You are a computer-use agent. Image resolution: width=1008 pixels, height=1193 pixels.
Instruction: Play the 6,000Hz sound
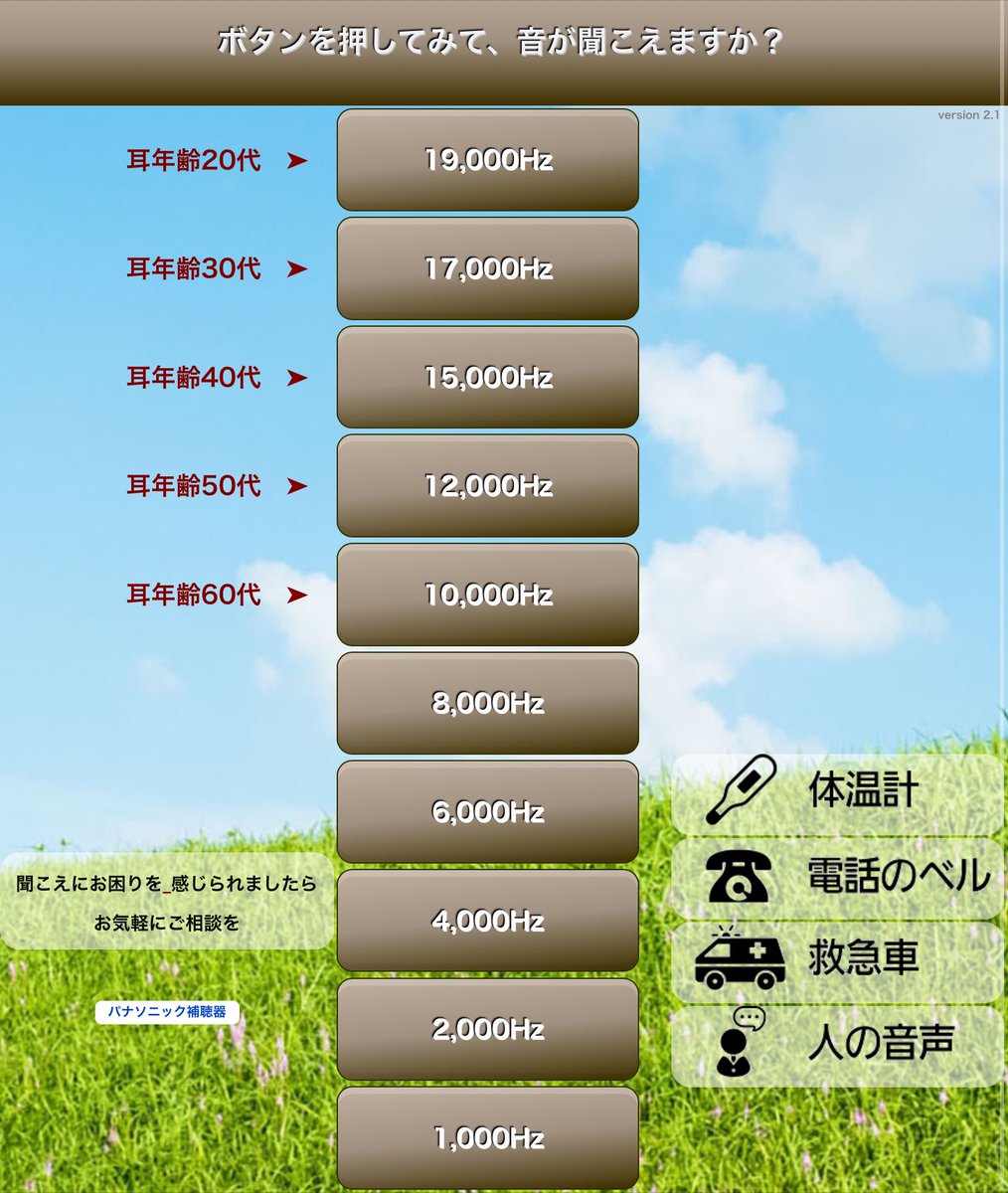pyautogui.click(x=487, y=811)
